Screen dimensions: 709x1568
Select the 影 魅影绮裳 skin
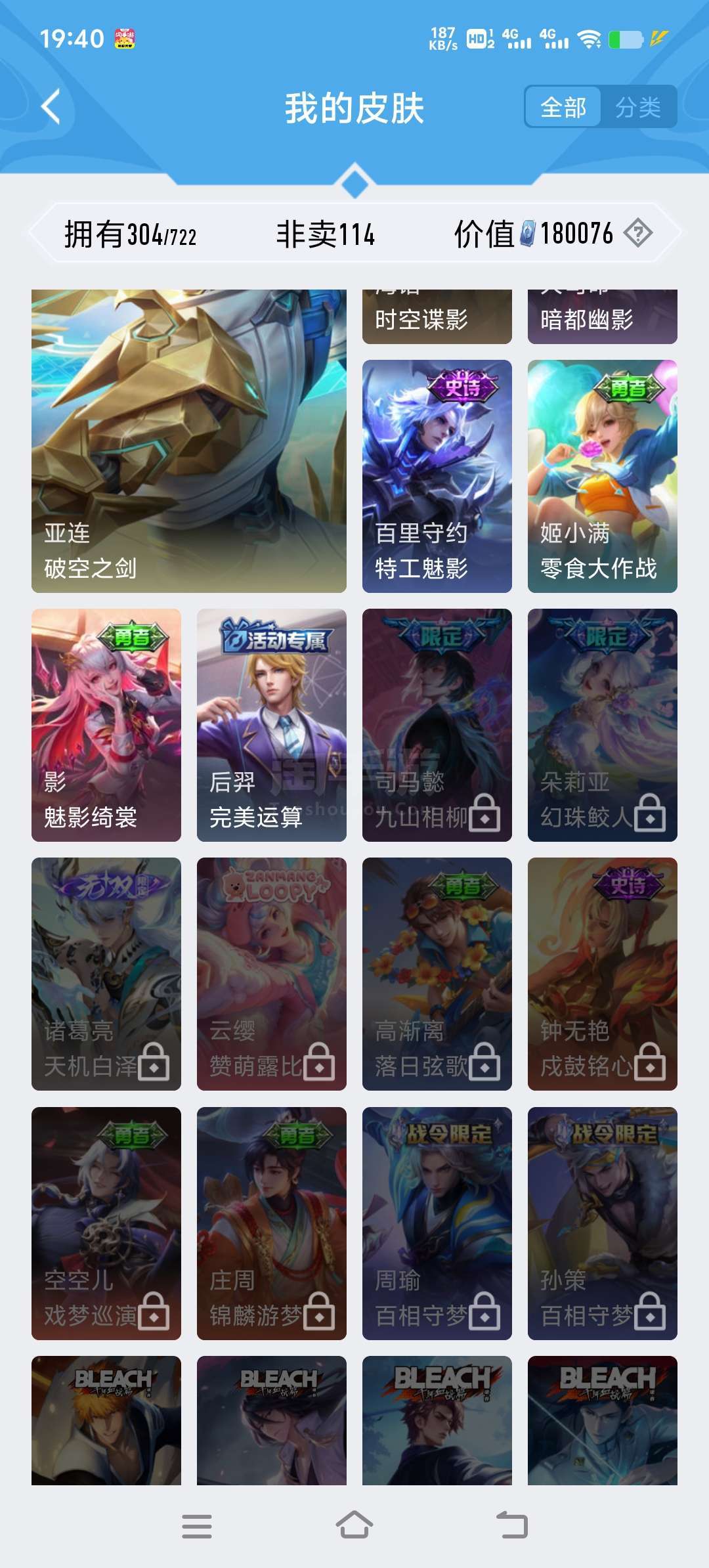[106, 725]
